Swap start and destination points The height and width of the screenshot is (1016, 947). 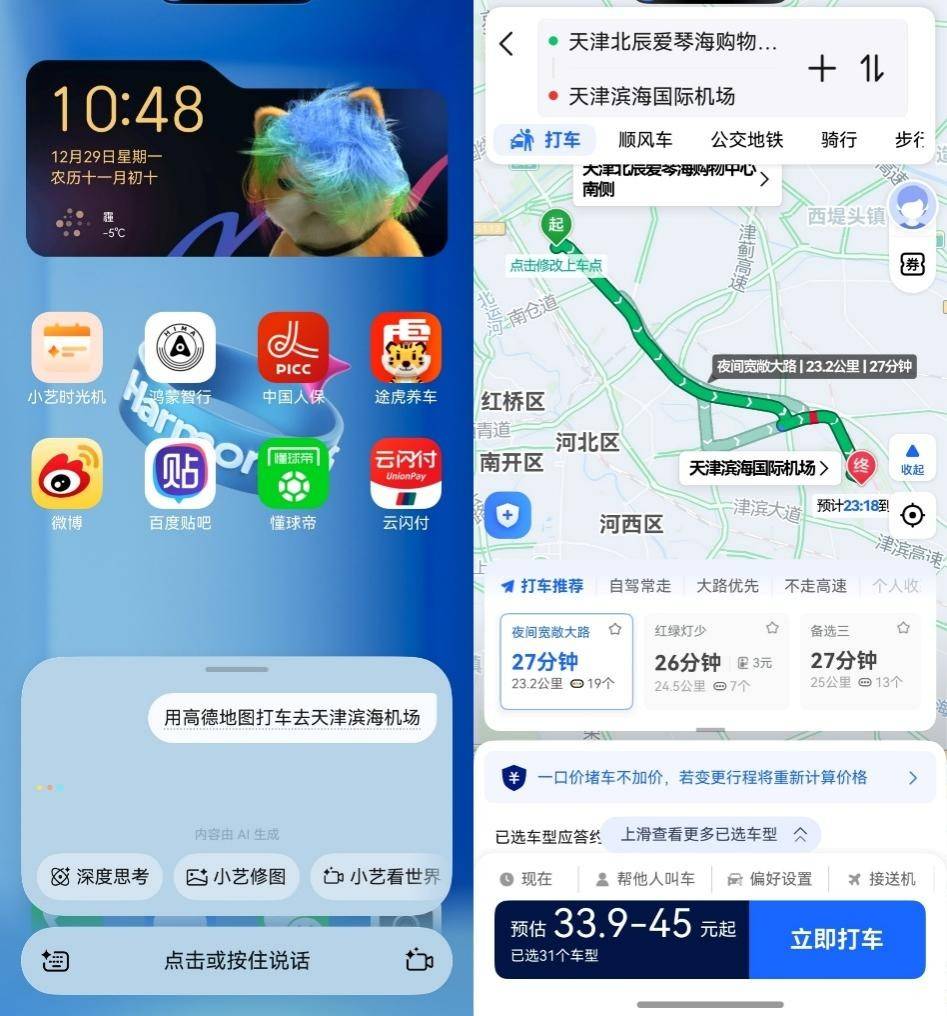click(872, 68)
